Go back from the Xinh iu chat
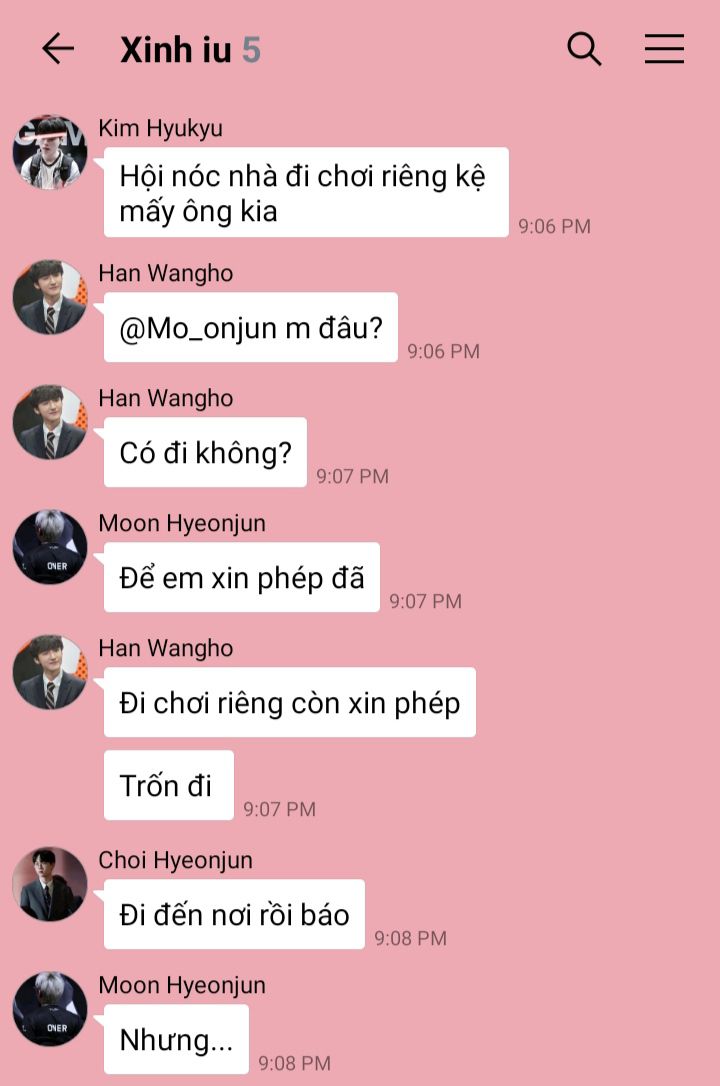 (57, 49)
